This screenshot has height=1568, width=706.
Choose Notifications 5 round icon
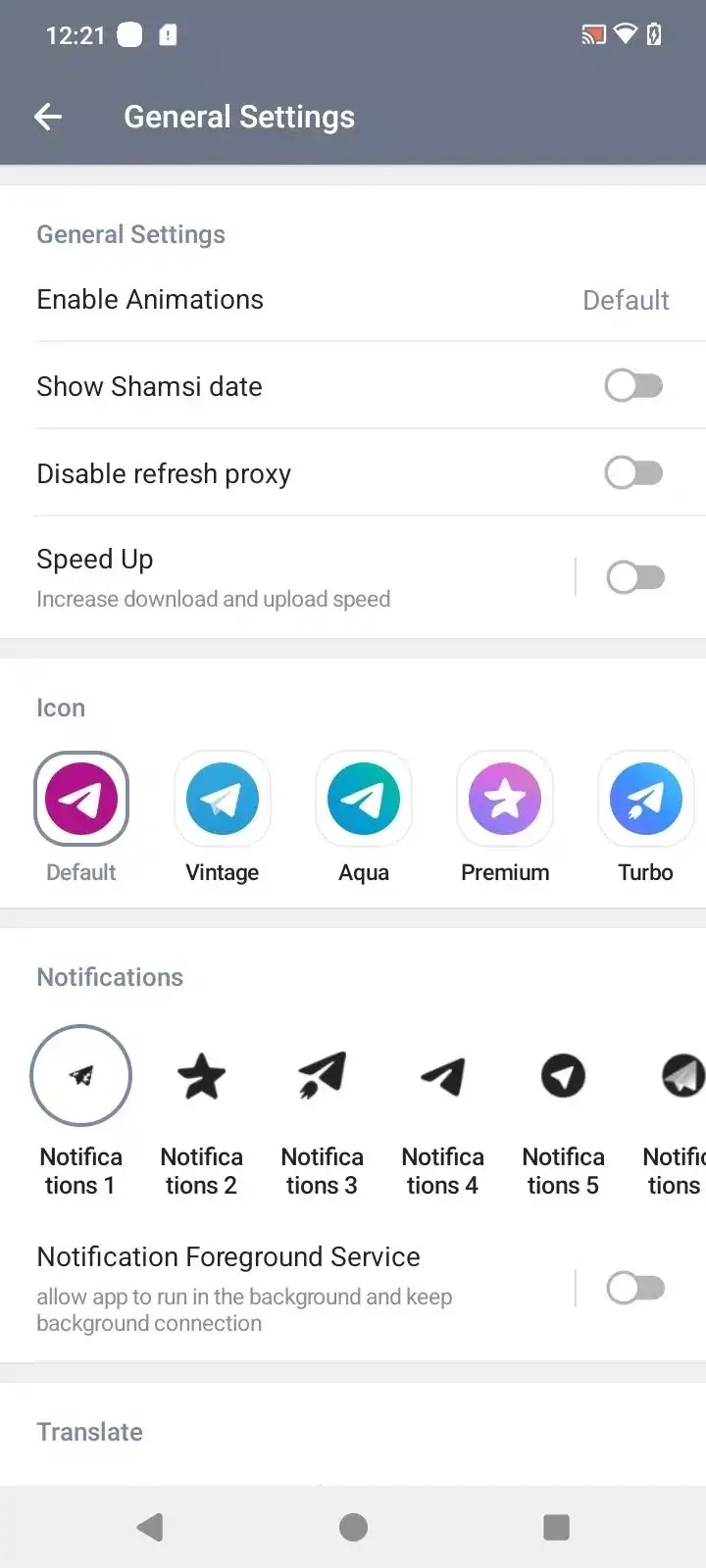click(564, 1076)
